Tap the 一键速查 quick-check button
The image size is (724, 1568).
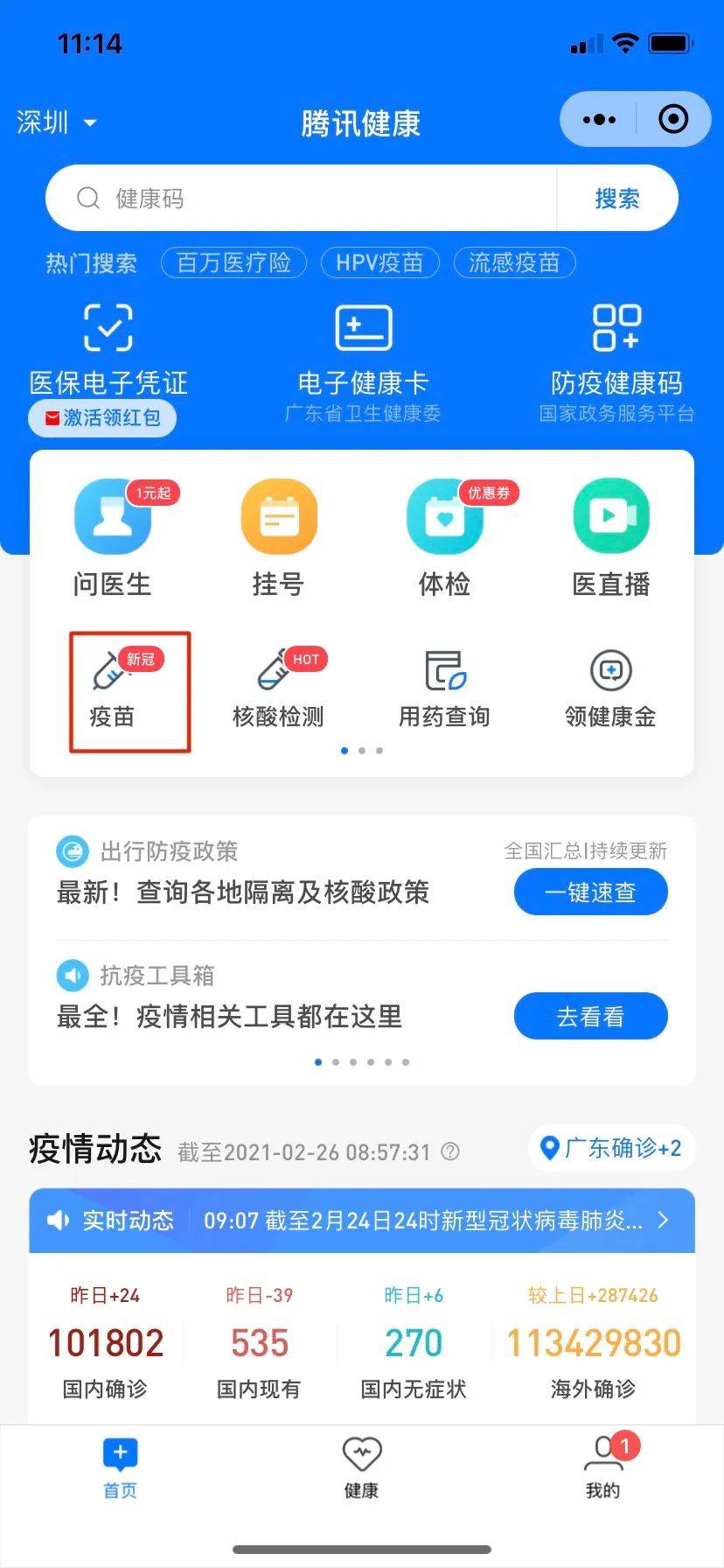590,892
